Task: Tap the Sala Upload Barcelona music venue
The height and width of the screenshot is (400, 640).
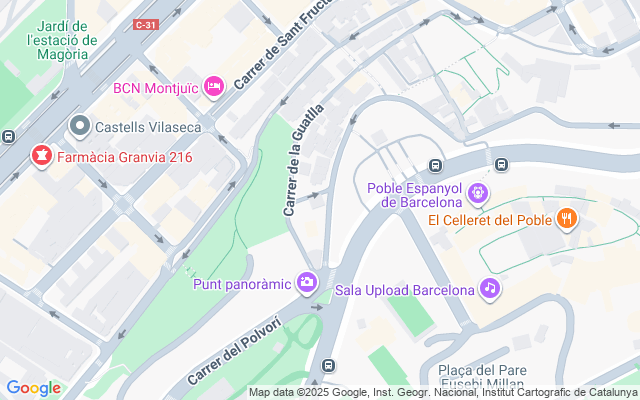Action: click(489, 290)
